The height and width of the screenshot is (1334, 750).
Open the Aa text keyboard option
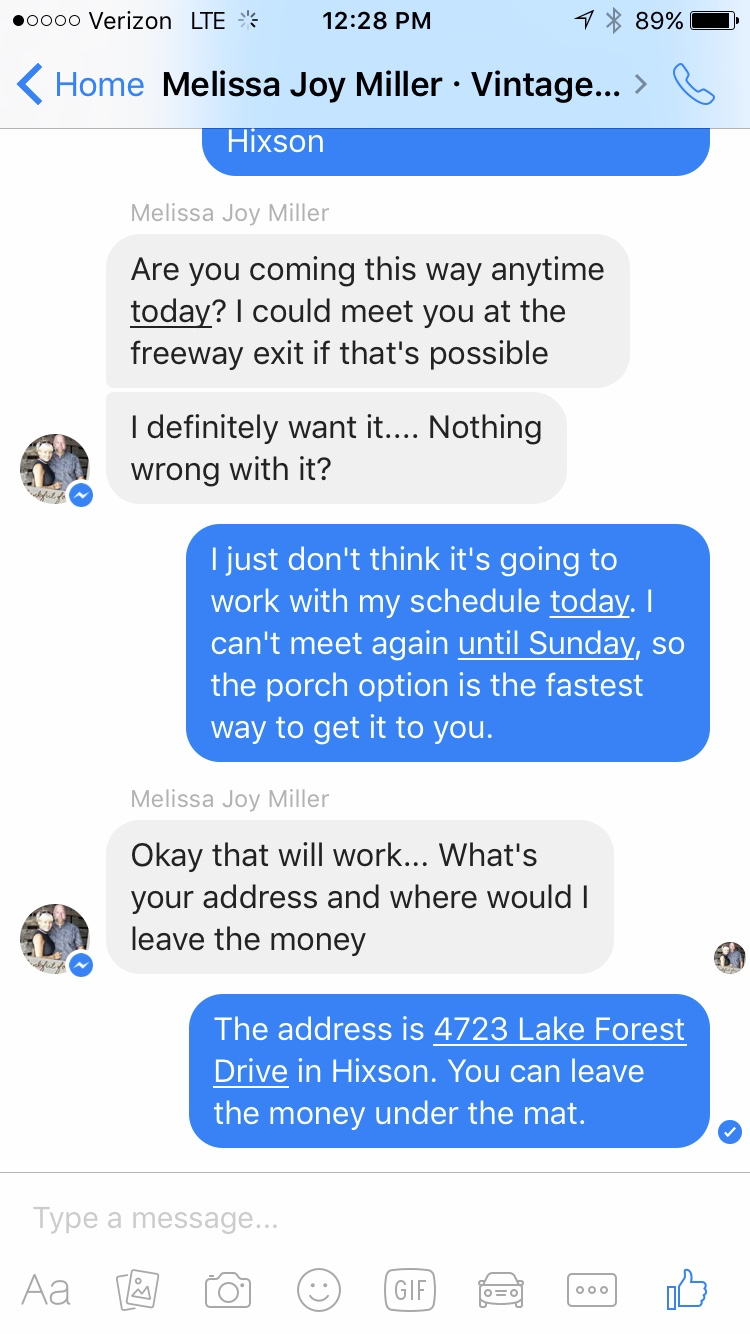click(x=46, y=1290)
